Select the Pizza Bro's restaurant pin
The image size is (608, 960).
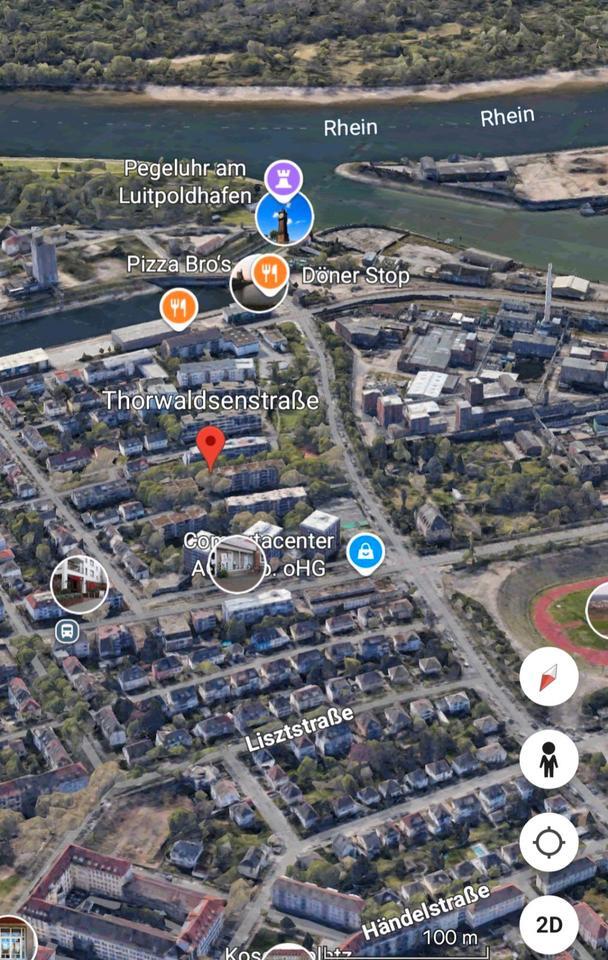coord(178,306)
